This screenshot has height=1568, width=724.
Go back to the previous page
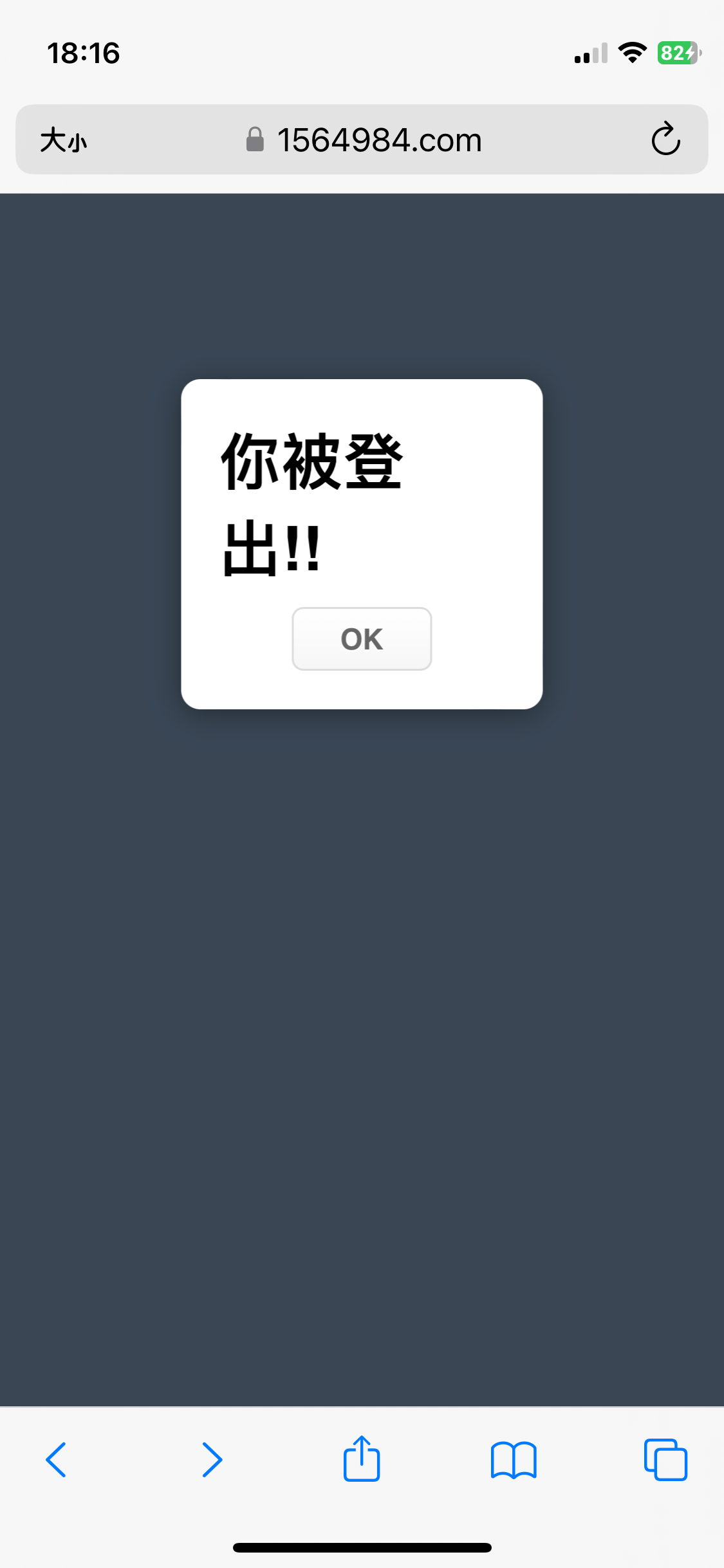[57, 1460]
